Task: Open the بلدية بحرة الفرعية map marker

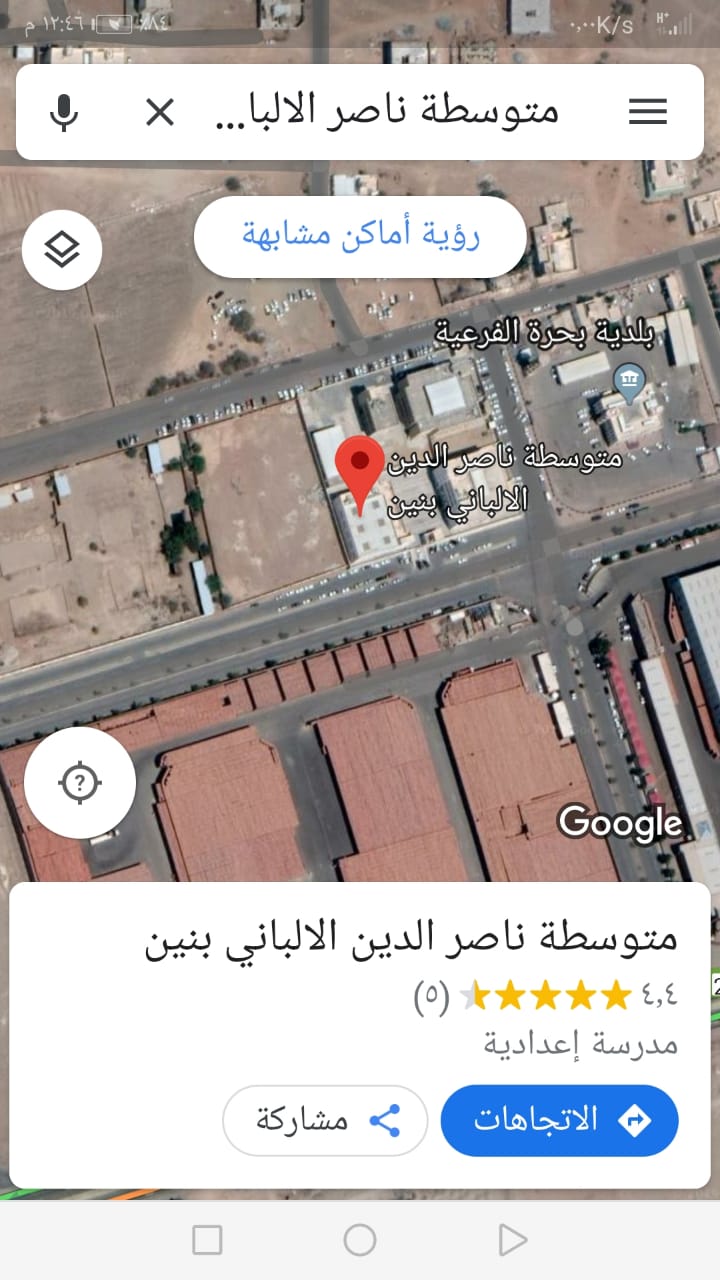Action: (x=631, y=380)
